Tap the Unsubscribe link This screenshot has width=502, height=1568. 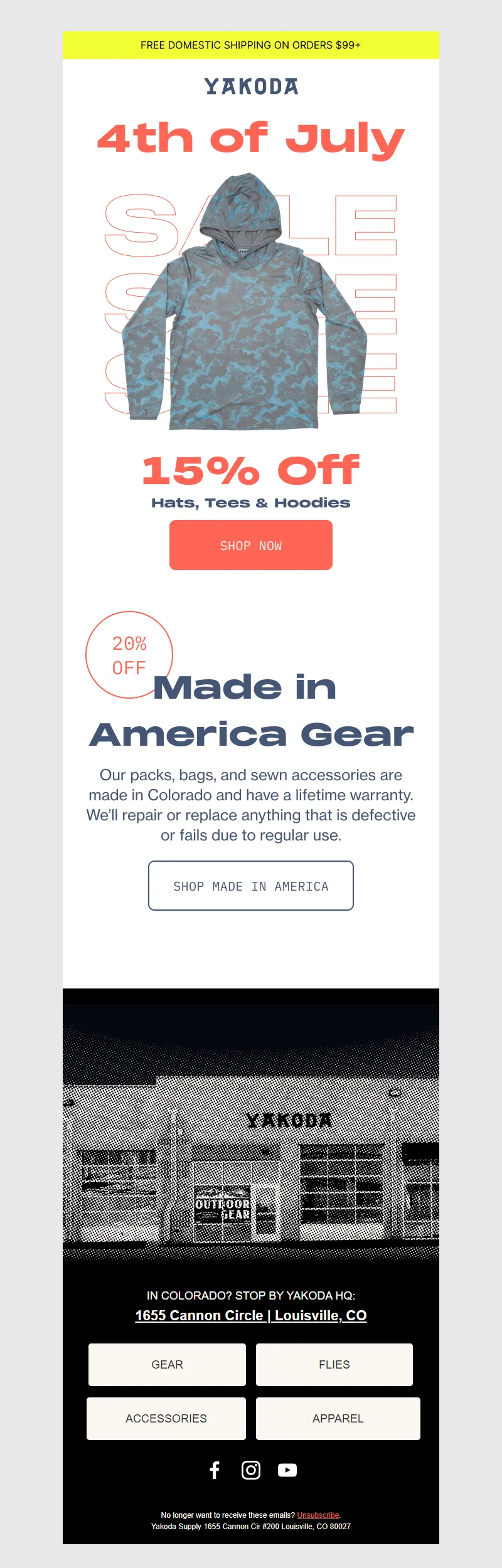pos(318,1515)
